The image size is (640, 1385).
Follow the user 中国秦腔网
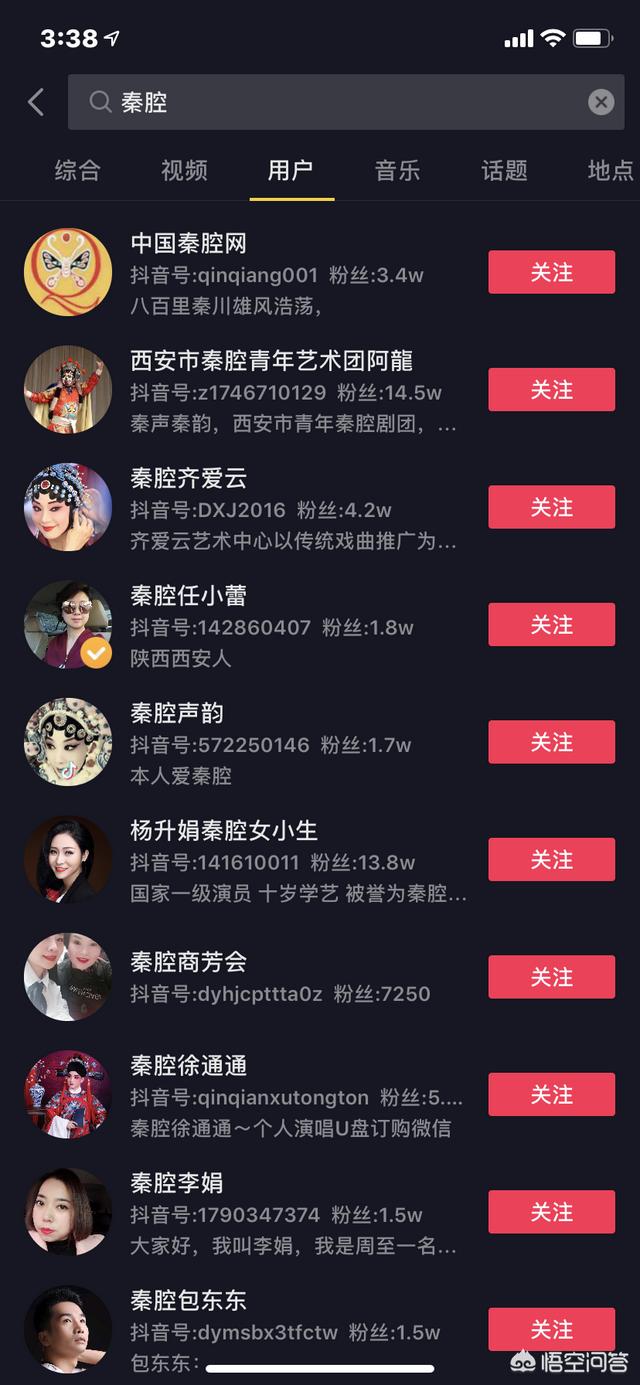tap(551, 272)
